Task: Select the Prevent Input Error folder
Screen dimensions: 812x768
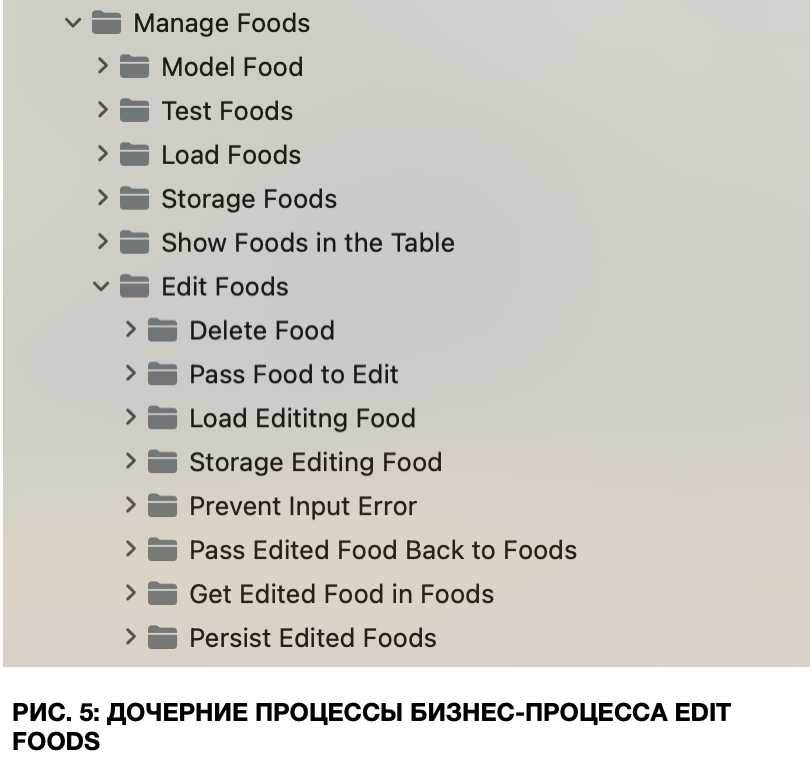Action: 302,507
